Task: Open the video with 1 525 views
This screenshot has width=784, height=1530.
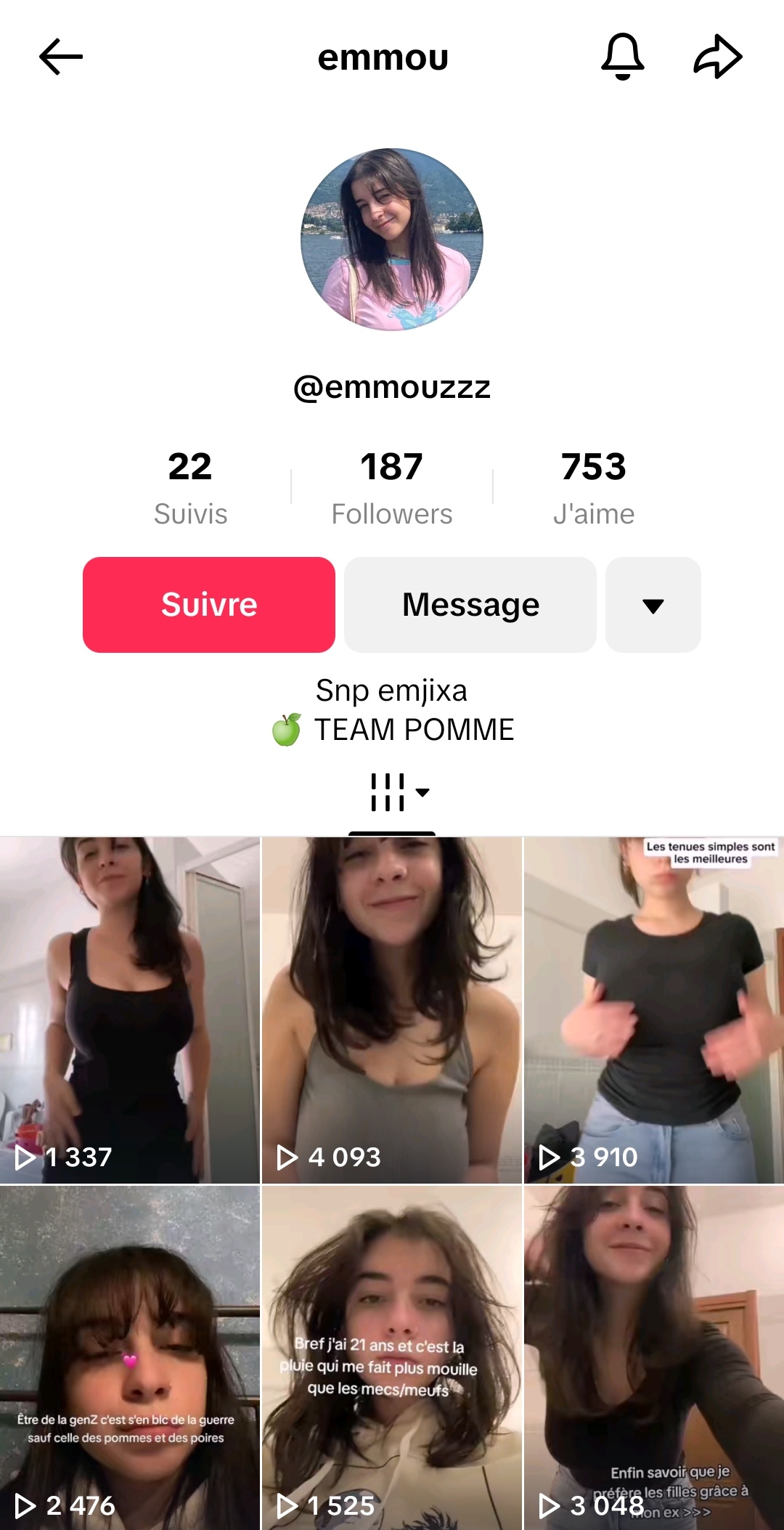Action: tap(392, 1358)
